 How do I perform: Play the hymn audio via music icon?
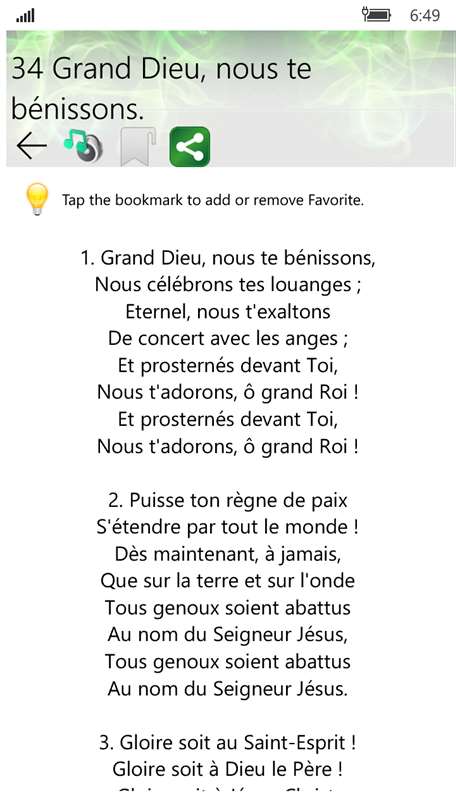point(83,146)
